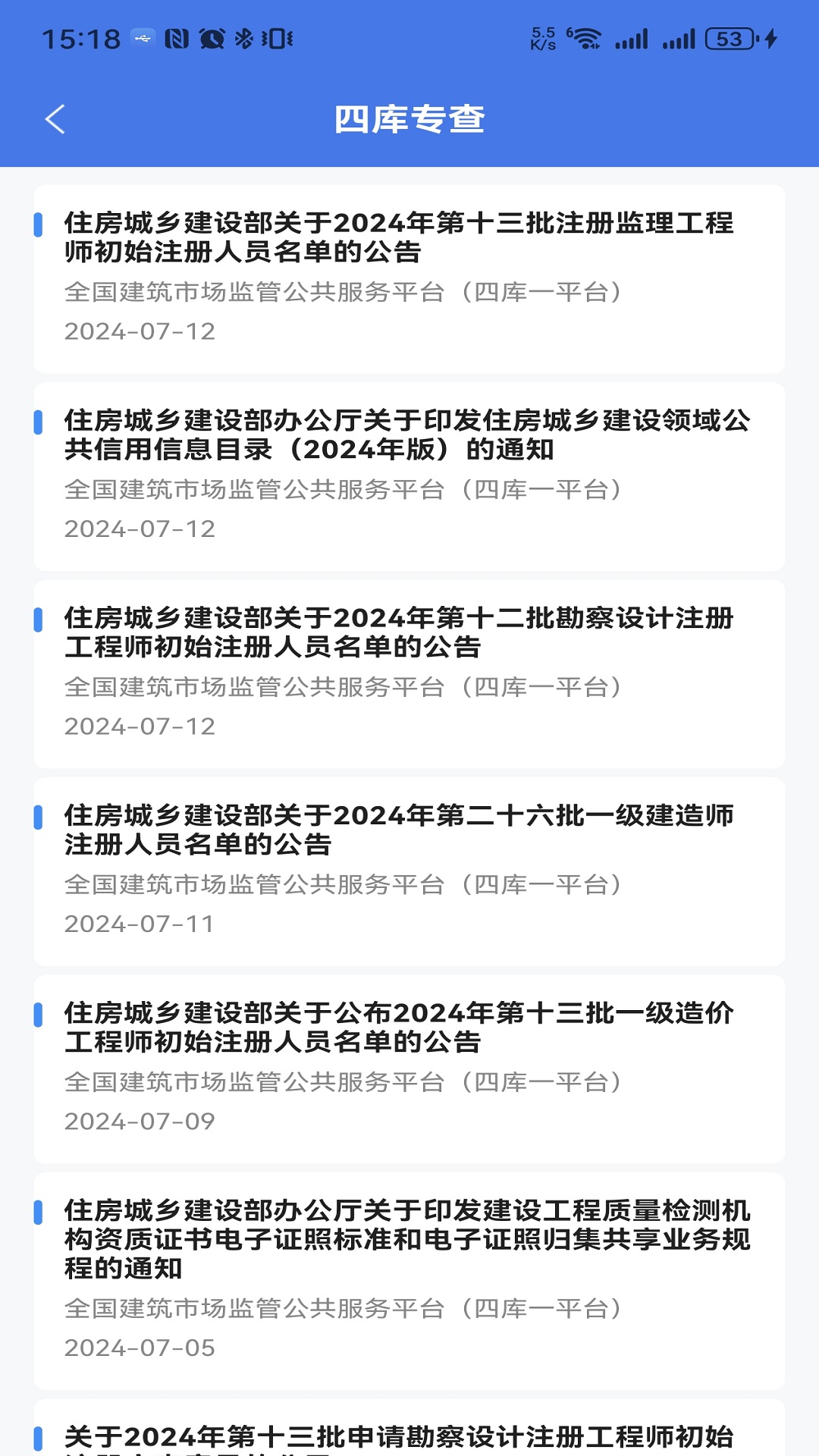Tap the battery indicator showing 53
Viewport: 819px width, 1456px height.
tap(730, 38)
